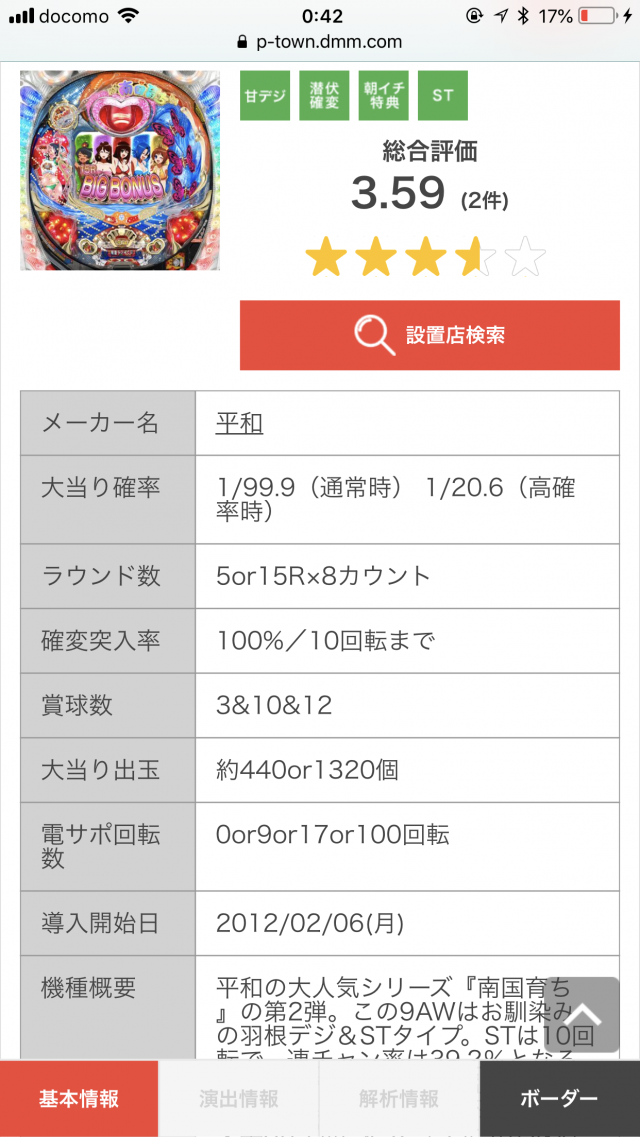Select the 朝イチ特典 tag
640x1137 pixels.
tap(383, 96)
